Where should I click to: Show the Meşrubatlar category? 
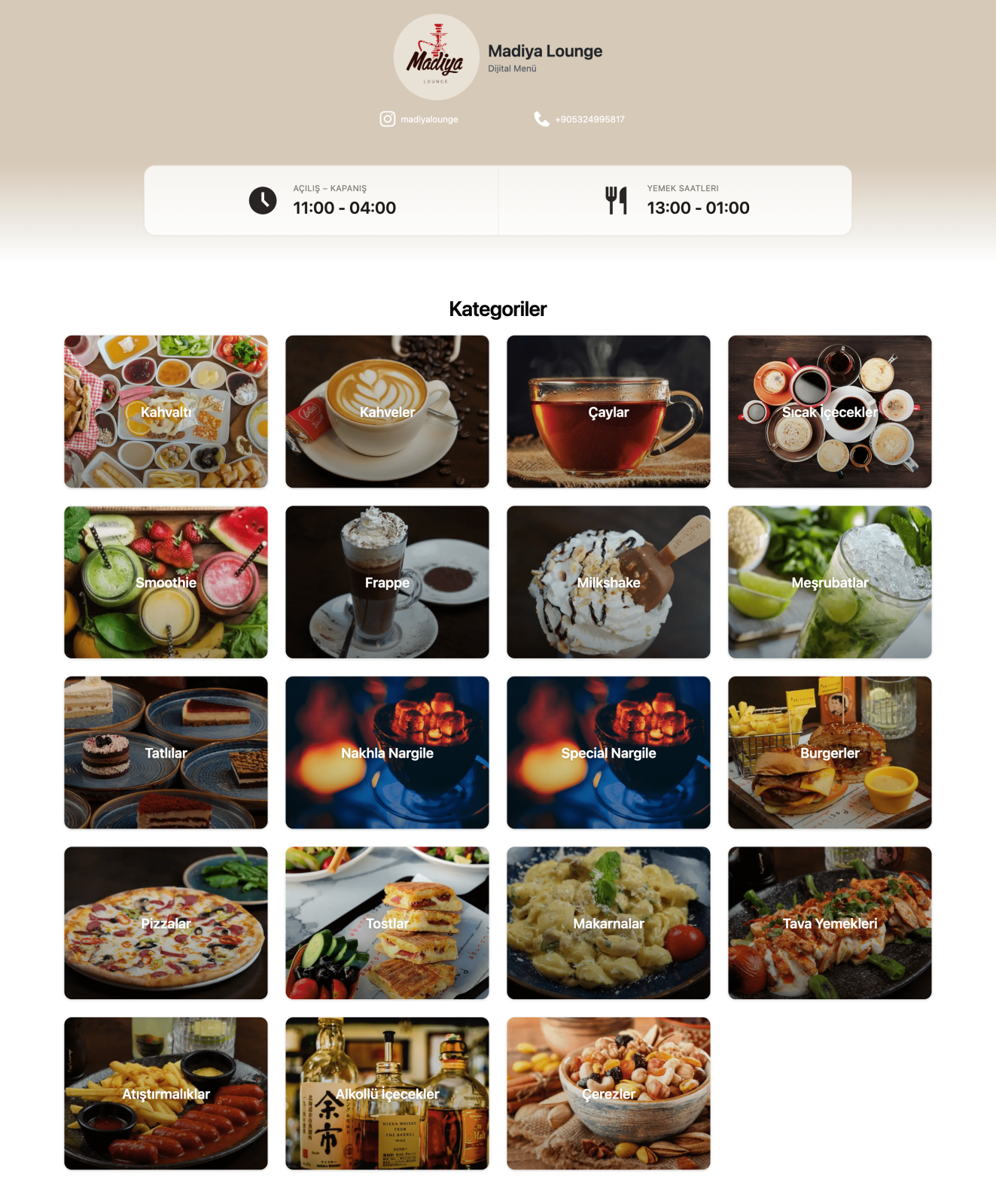[x=830, y=582]
